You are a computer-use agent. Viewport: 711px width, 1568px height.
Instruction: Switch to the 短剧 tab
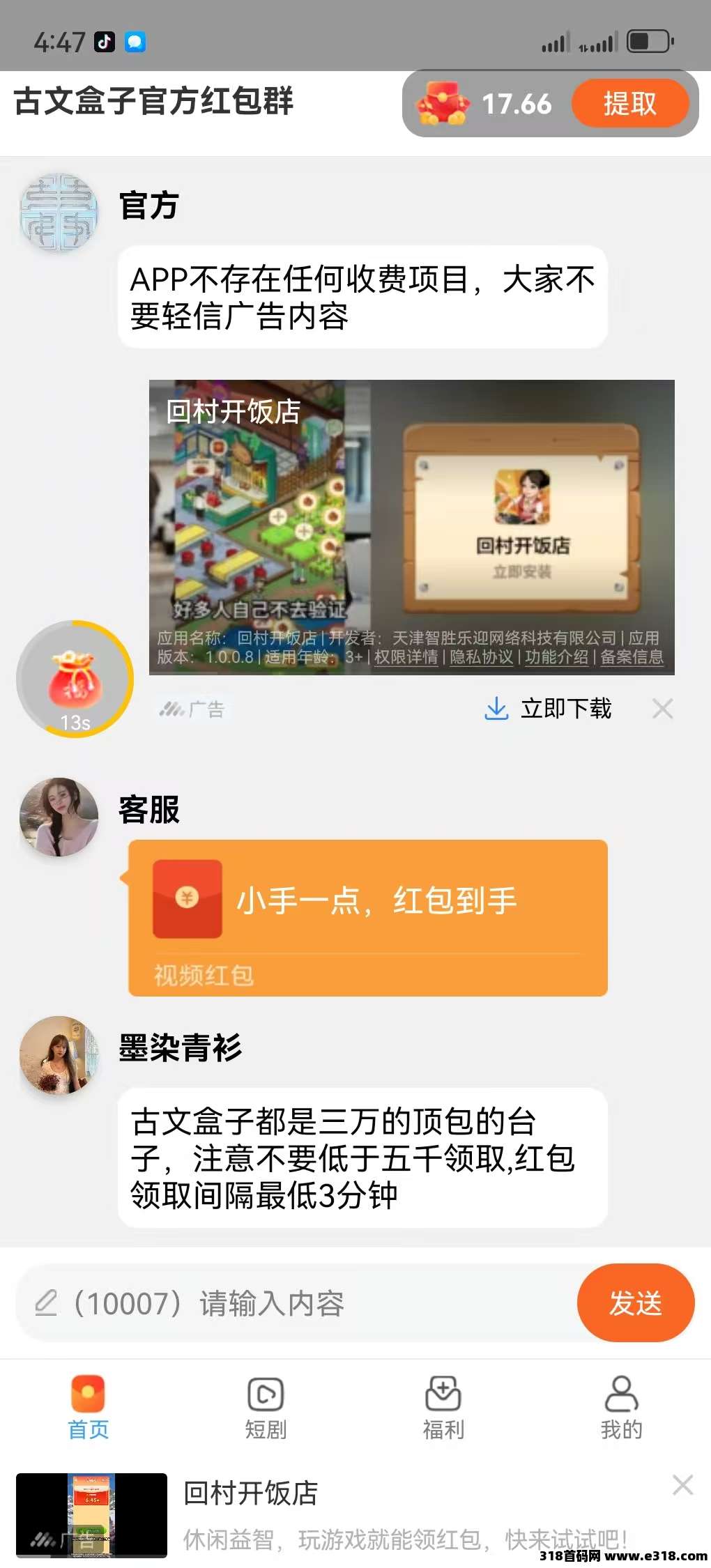coord(266,1407)
